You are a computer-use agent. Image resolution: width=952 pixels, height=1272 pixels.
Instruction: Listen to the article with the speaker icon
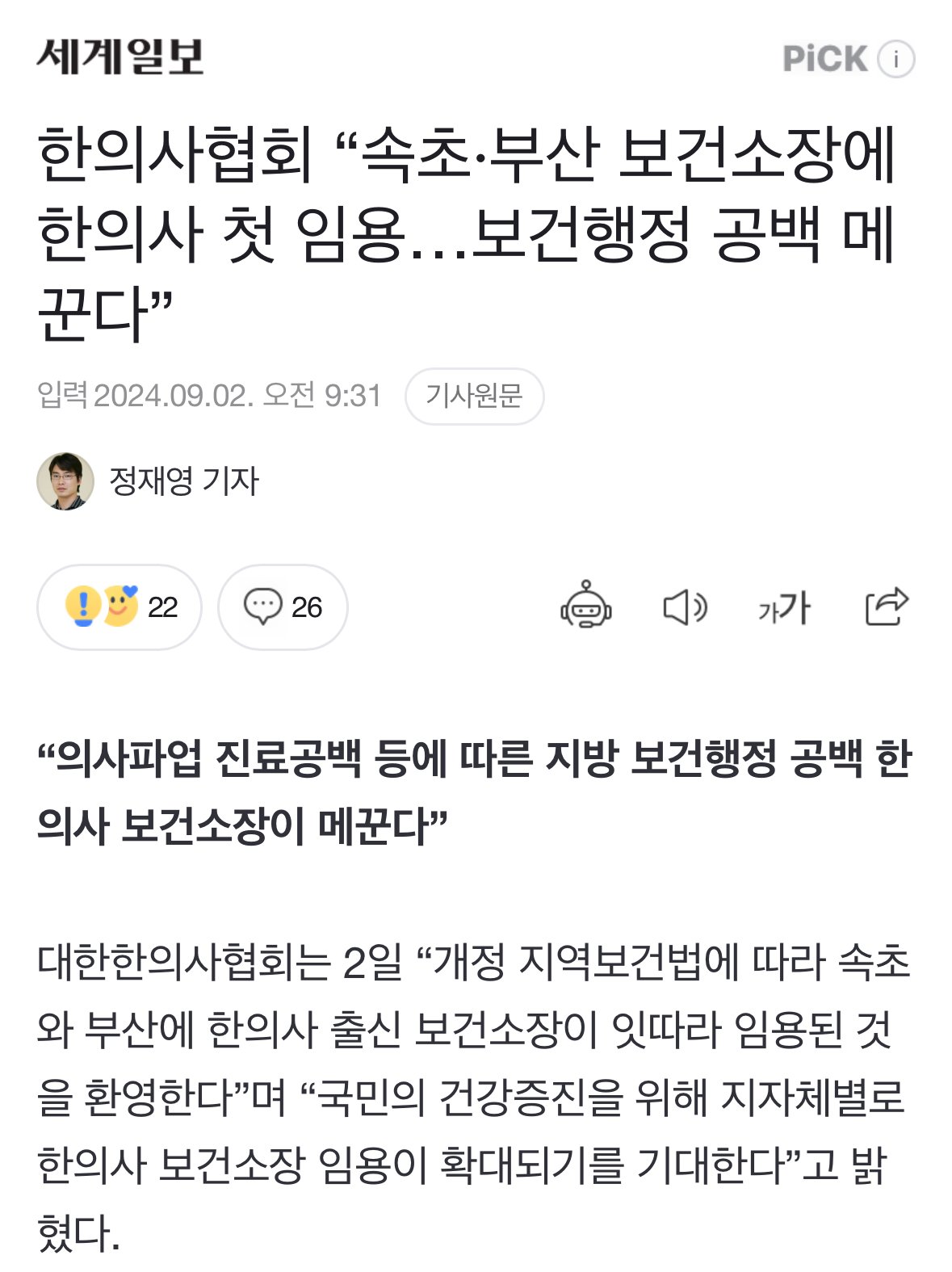(x=684, y=607)
